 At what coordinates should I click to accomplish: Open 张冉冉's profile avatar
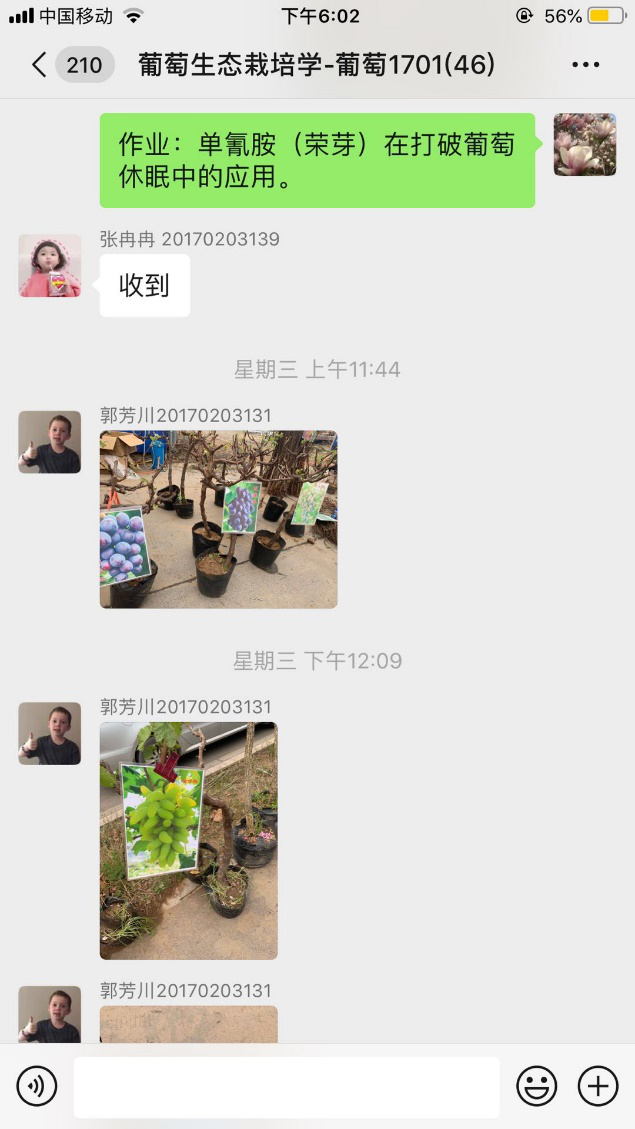click(50, 266)
